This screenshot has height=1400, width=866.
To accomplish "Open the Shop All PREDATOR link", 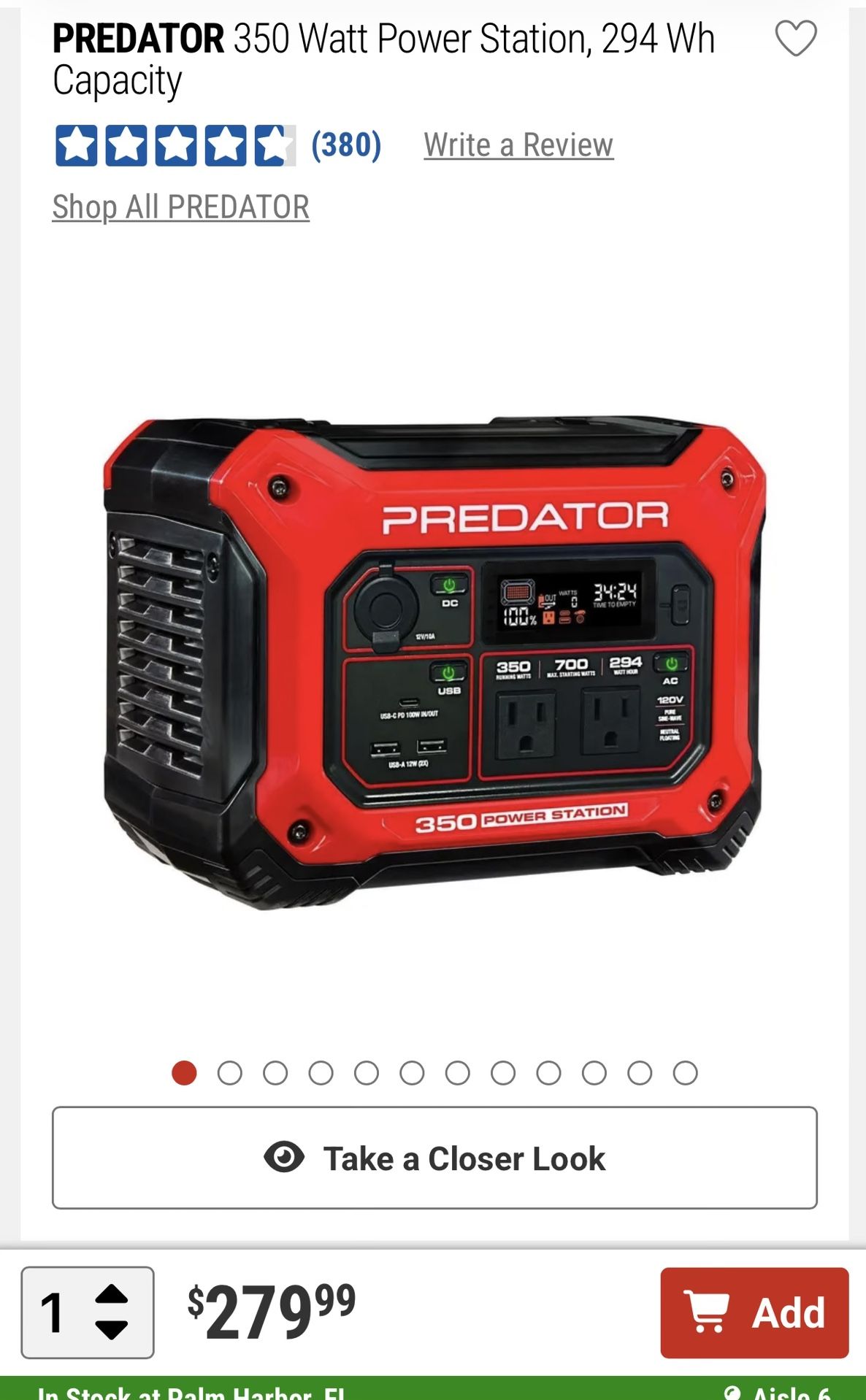I will pos(180,207).
